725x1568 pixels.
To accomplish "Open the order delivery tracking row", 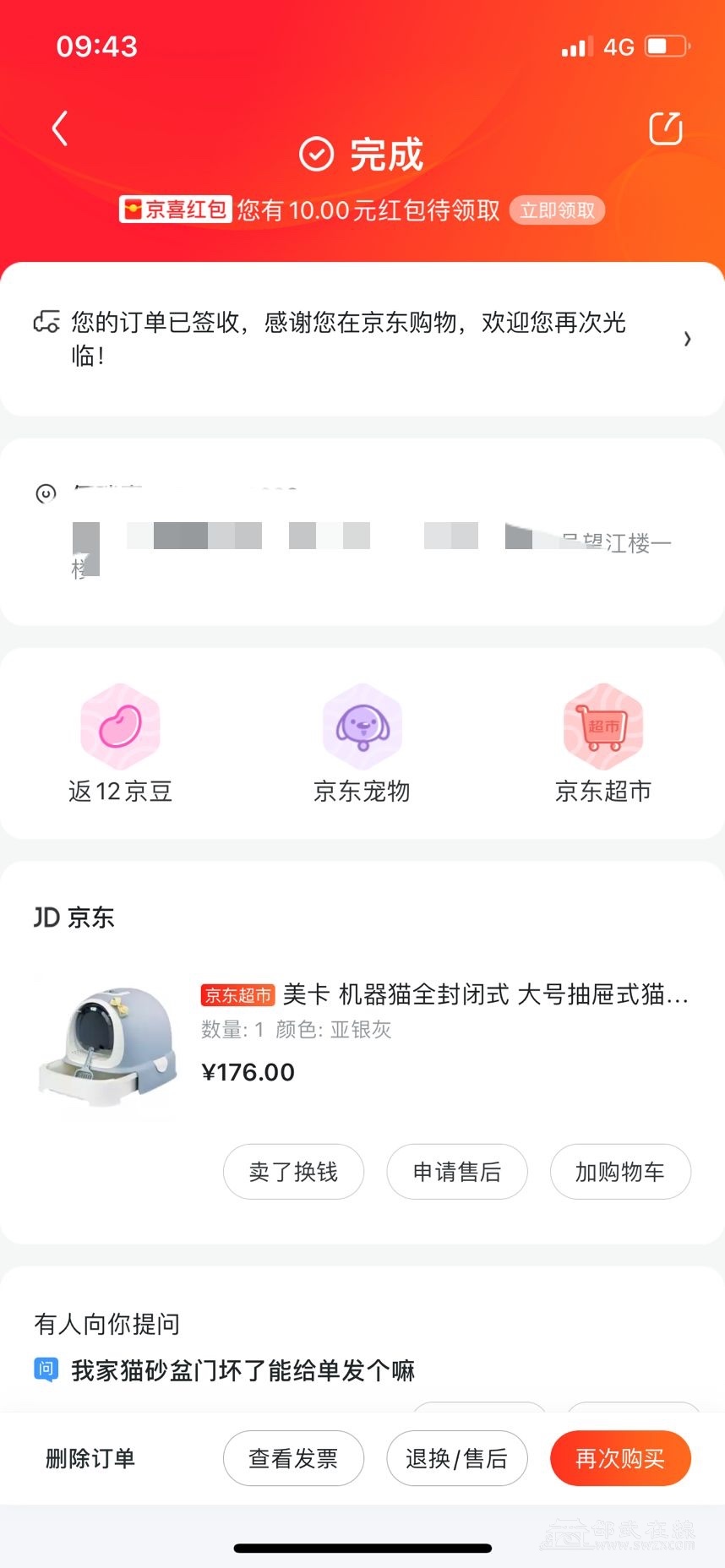I will (x=362, y=339).
